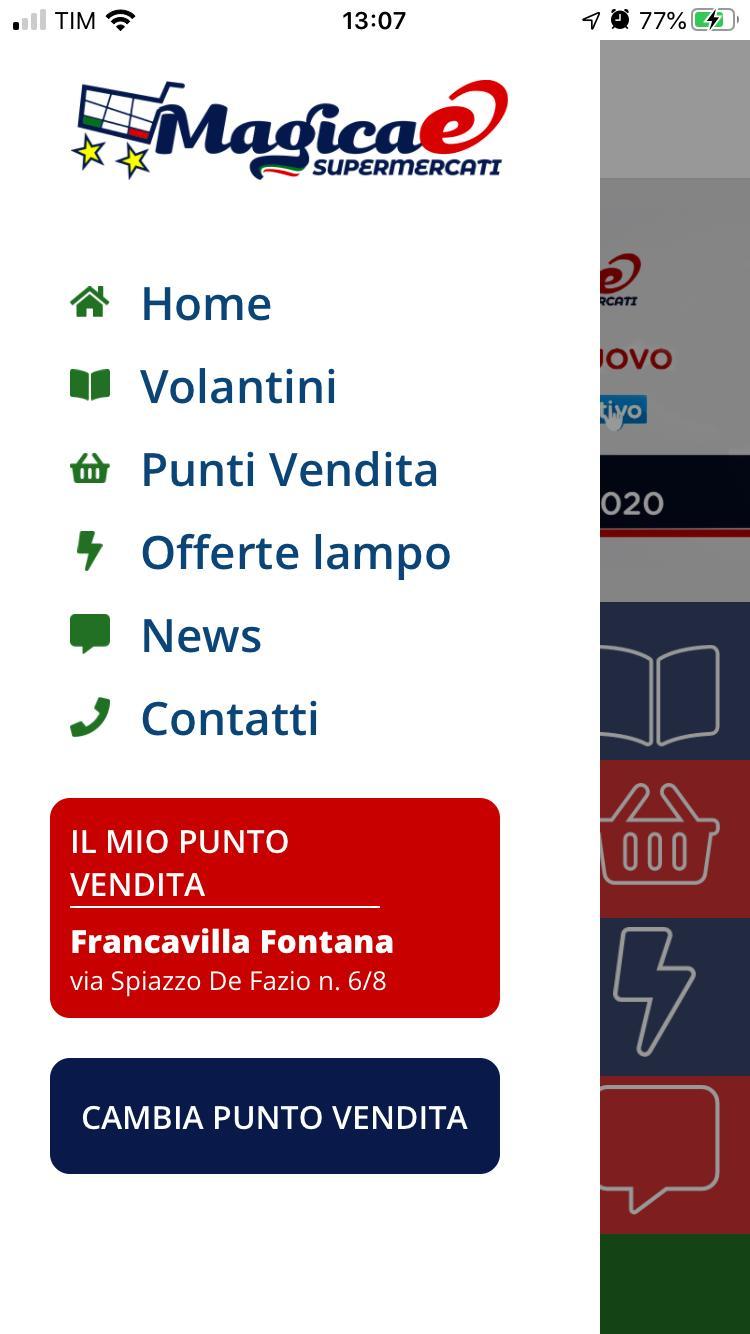This screenshot has width=750, height=1334.
Task: Open Offerte lampo
Action: [260, 552]
